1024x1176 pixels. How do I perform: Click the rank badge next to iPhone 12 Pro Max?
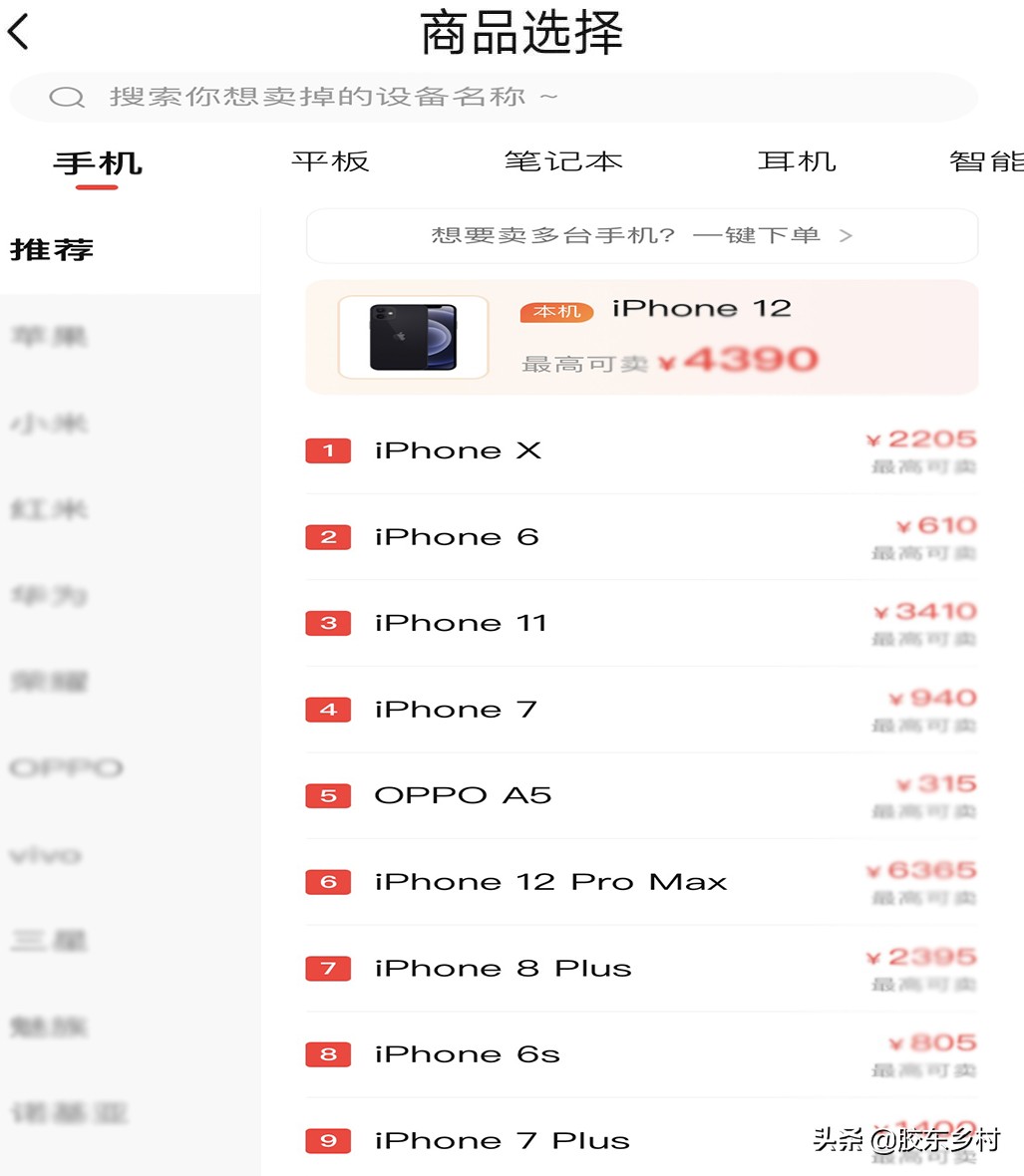pyautogui.click(x=328, y=881)
